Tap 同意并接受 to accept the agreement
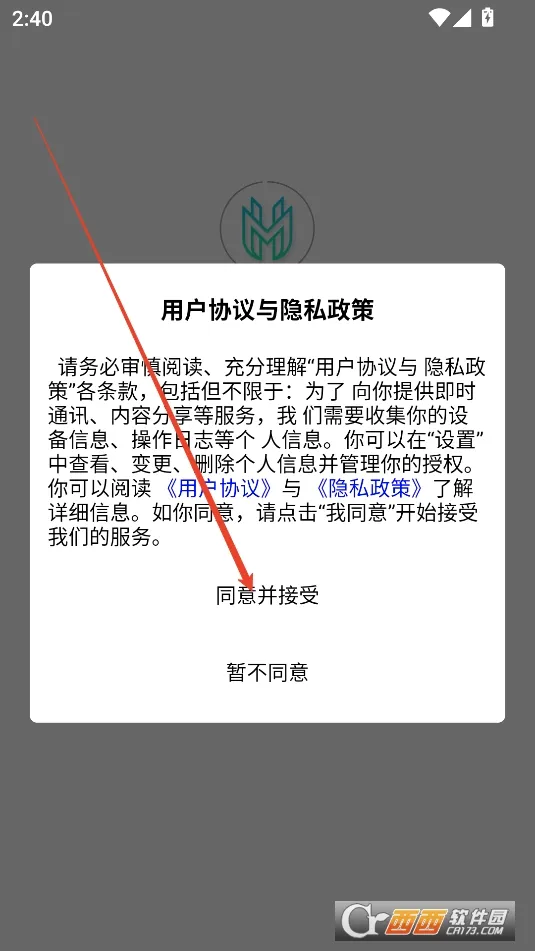 (x=267, y=595)
